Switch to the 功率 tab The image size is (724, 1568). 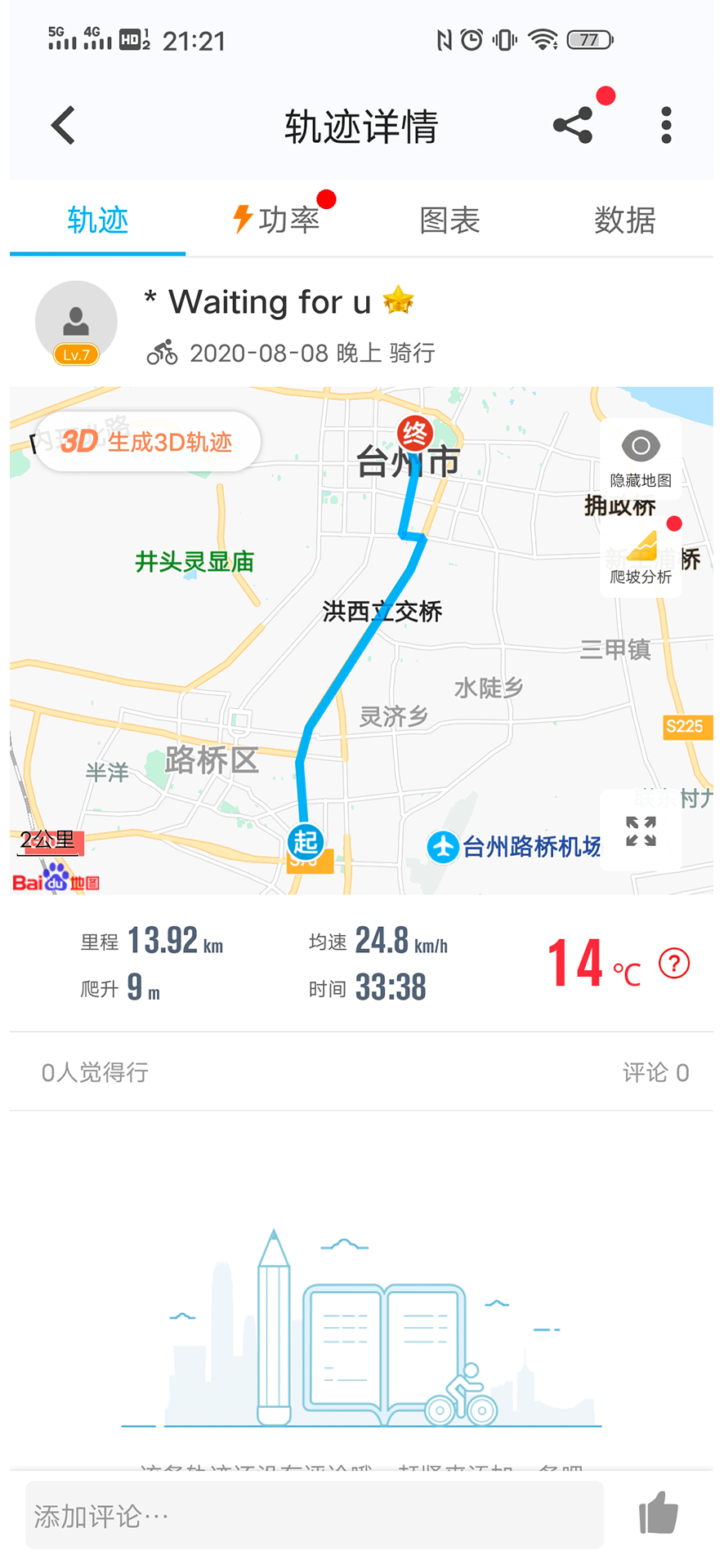[x=277, y=220]
